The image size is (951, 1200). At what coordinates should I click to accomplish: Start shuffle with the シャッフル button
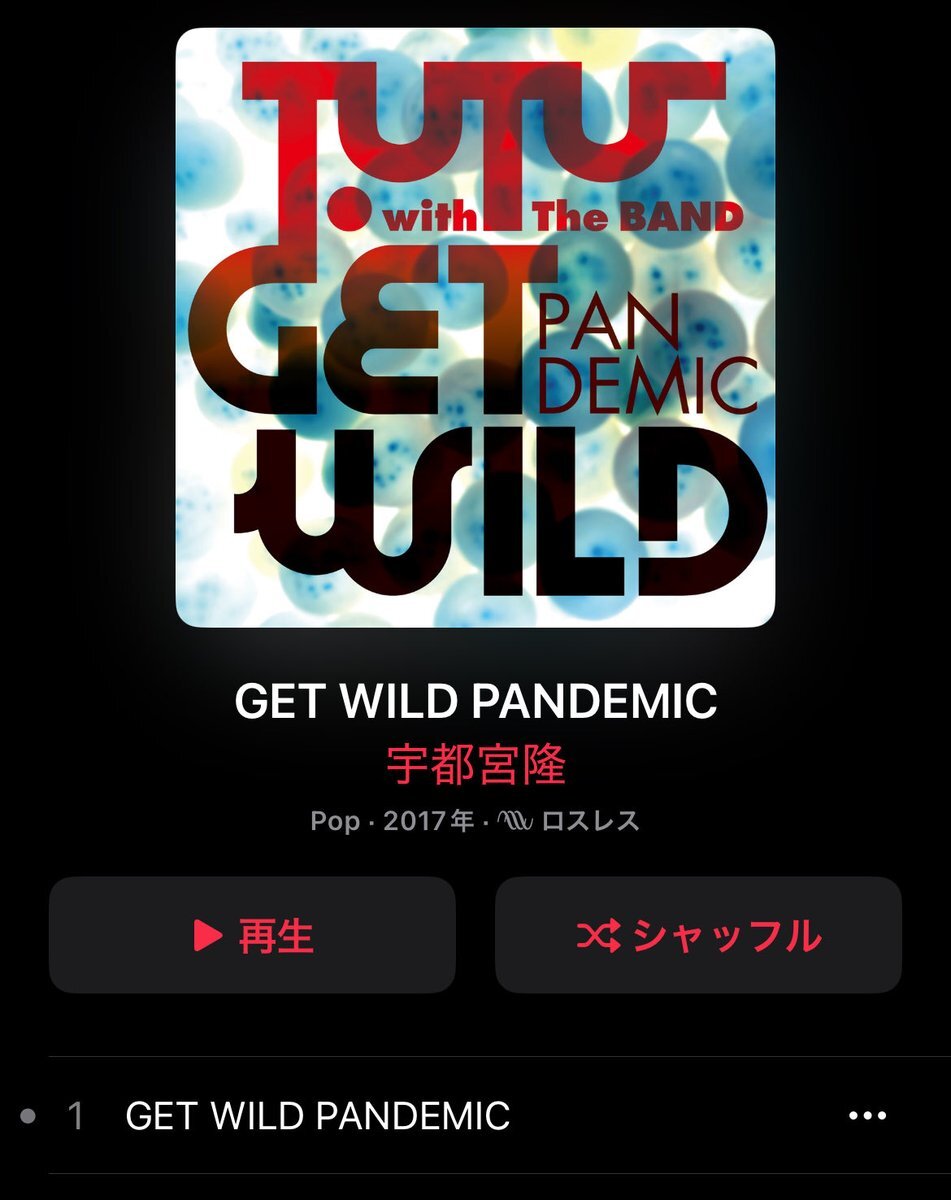click(698, 935)
